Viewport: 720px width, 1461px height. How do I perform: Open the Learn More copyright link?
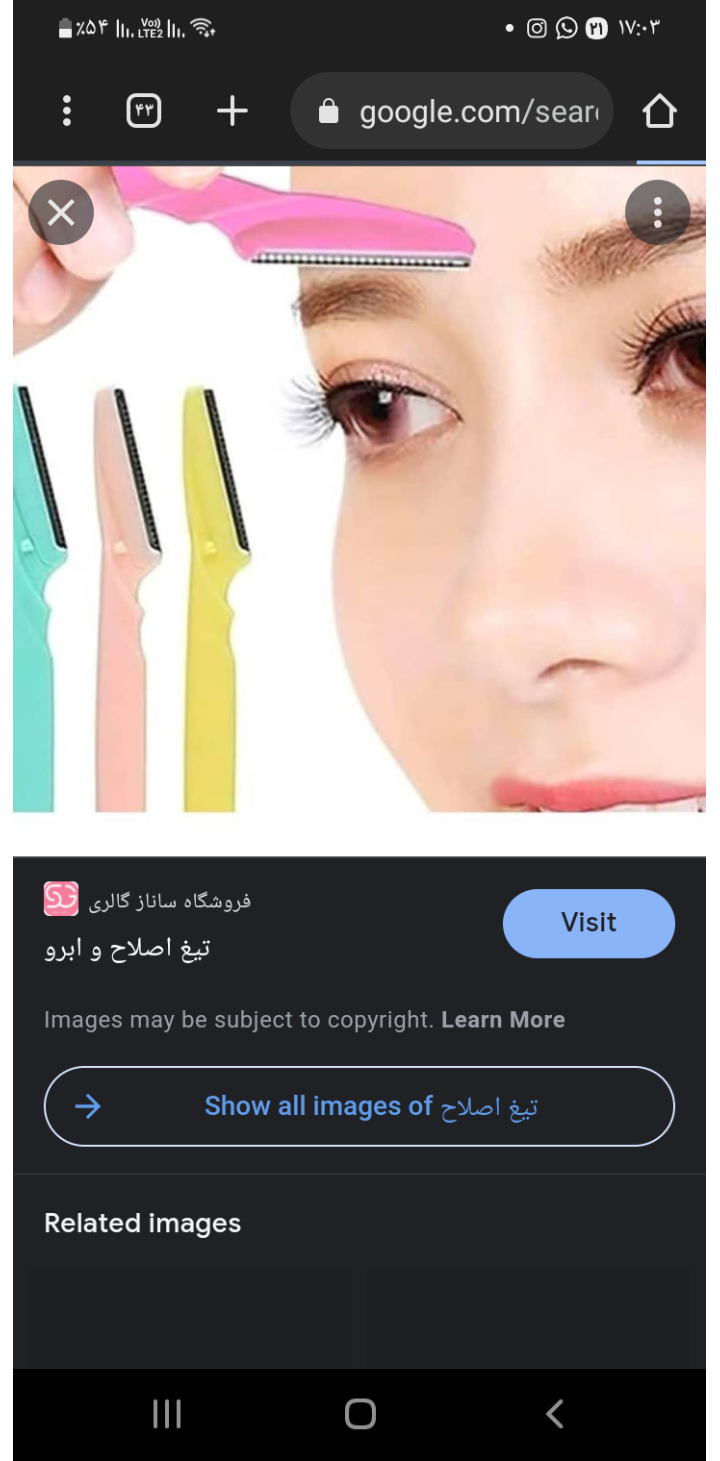pyautogui.click(x=503, y=1020)
